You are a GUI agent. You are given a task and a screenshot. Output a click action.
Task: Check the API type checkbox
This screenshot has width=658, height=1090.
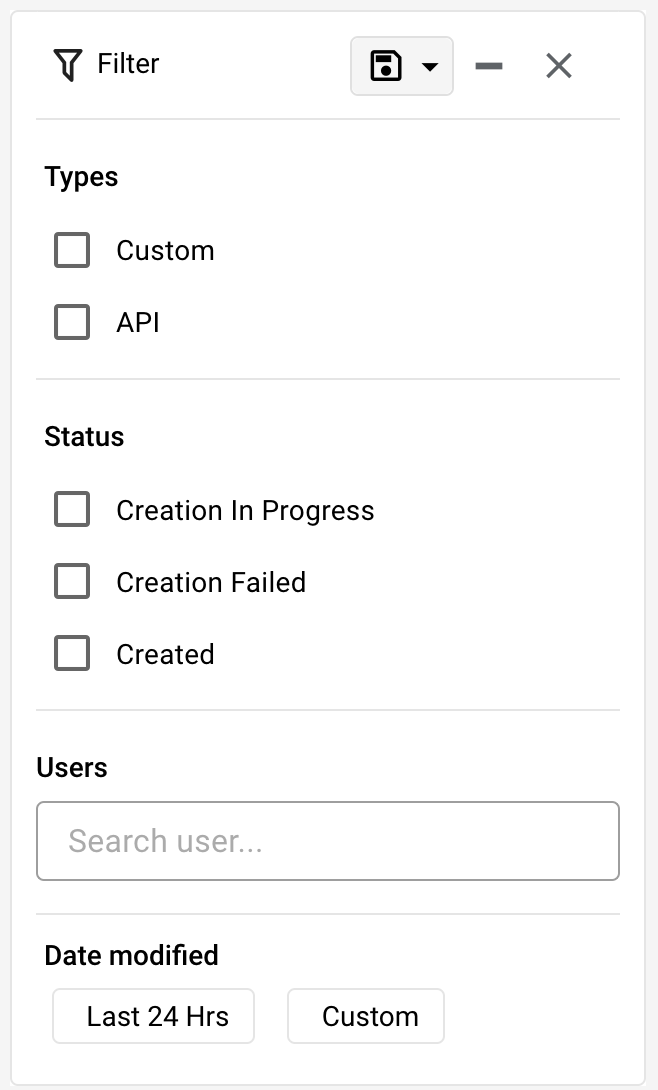click(x=72, y=322)
